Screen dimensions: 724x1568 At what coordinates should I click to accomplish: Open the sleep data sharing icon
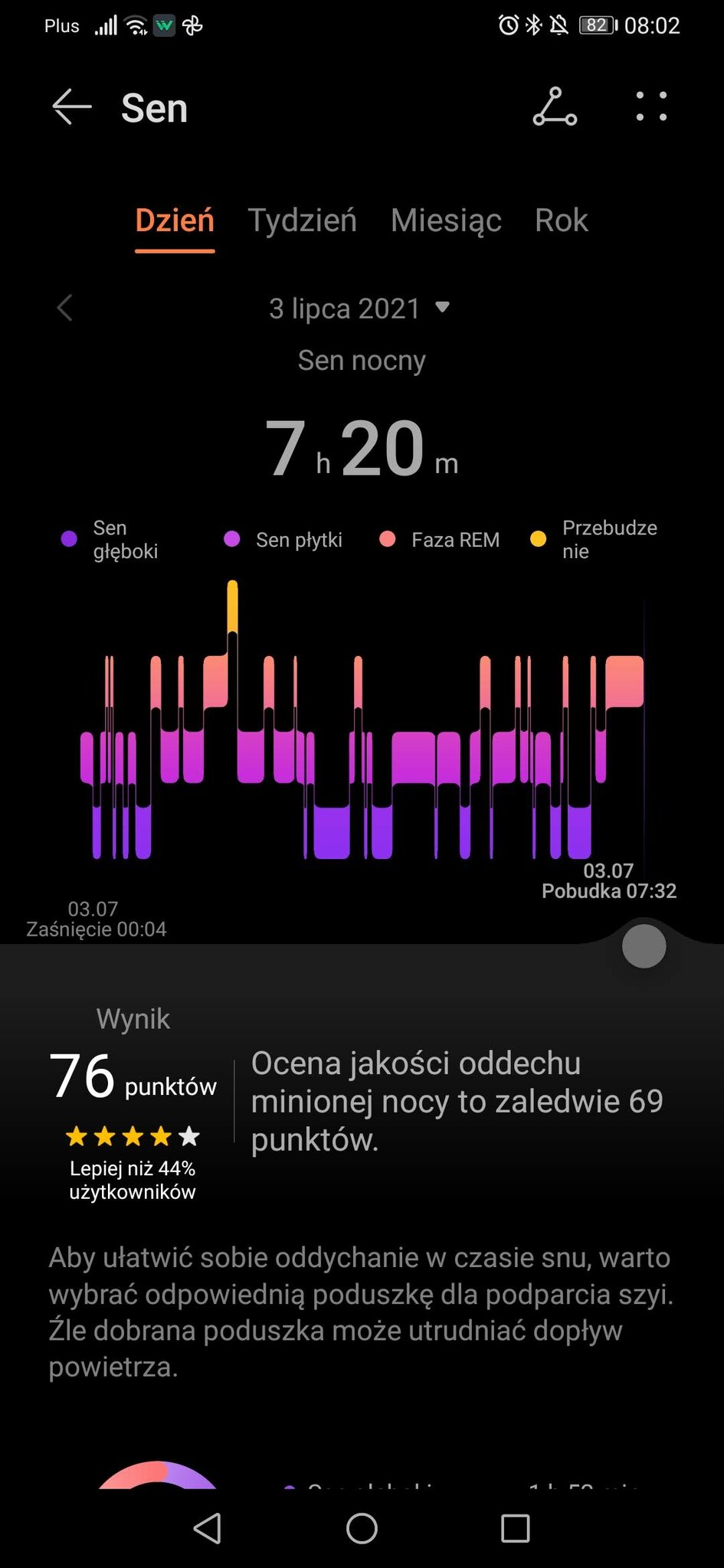[x=555, y=106]
